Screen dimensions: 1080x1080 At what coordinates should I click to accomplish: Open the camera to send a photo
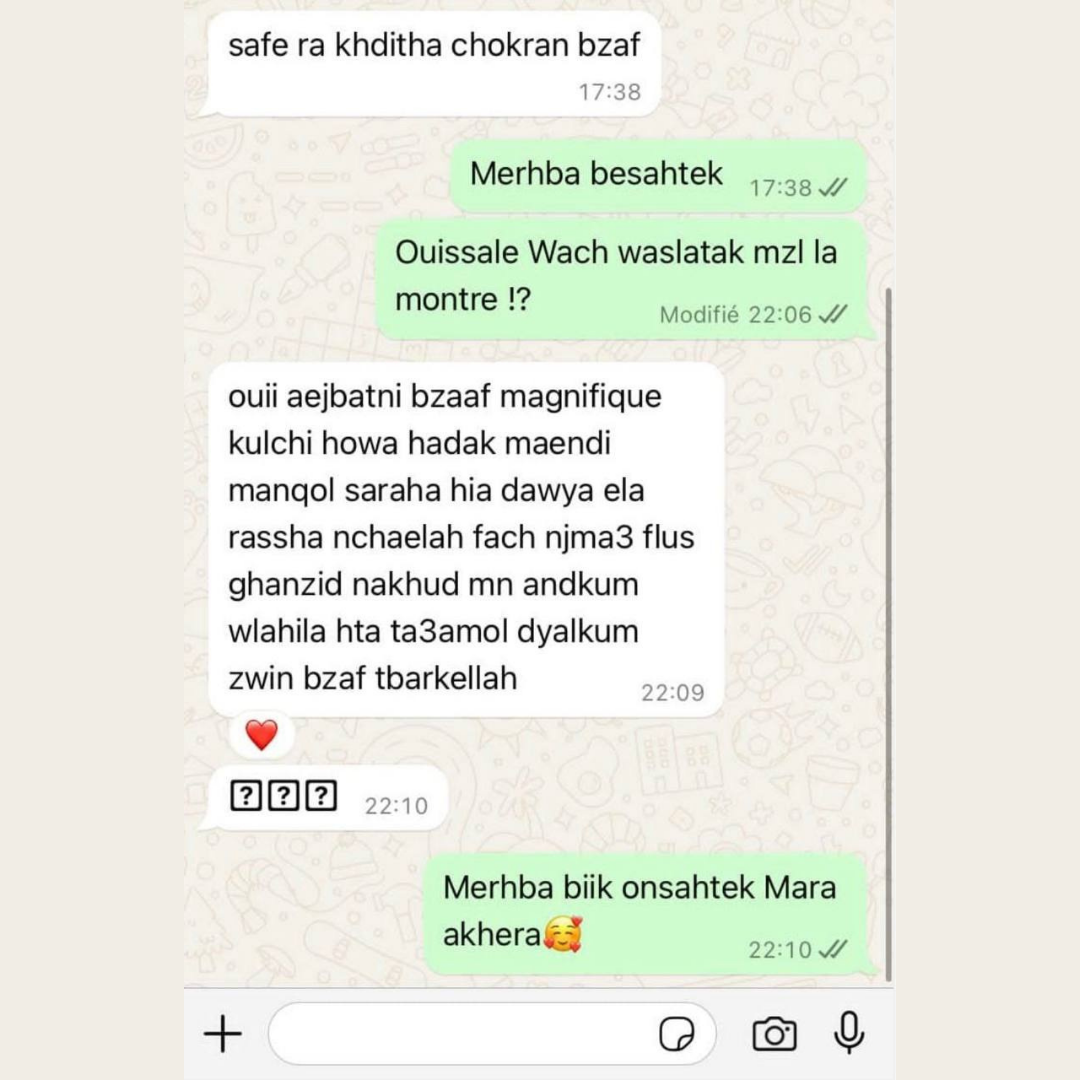tap(774, 1034)
